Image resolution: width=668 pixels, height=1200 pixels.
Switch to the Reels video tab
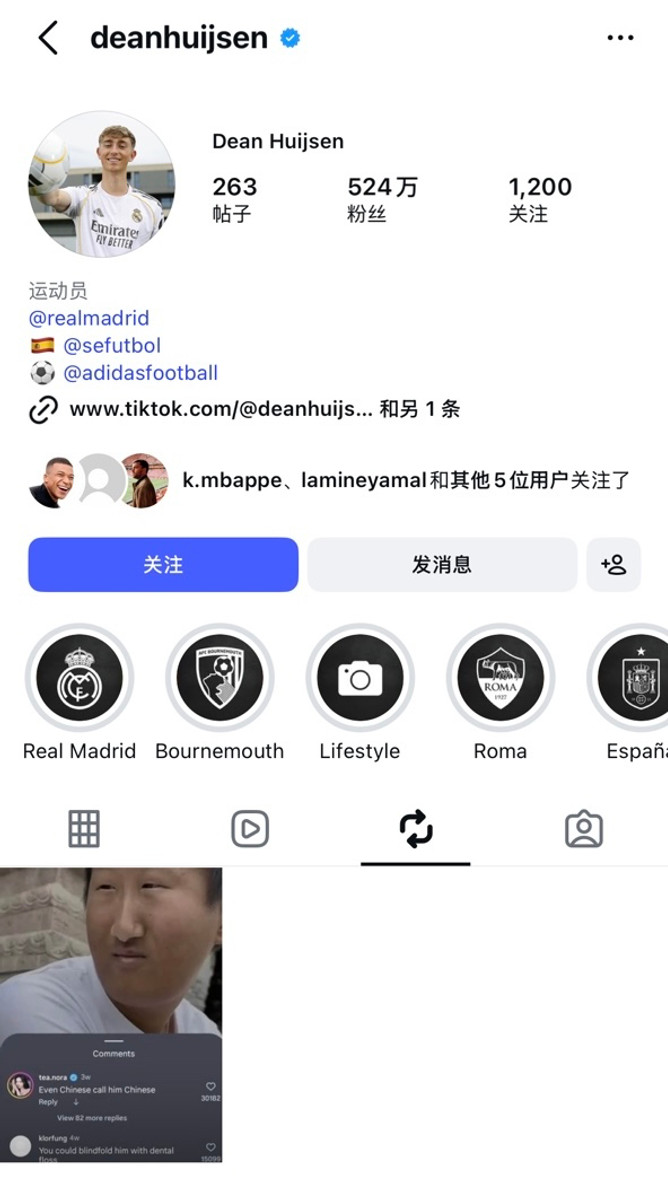point(250,829)
